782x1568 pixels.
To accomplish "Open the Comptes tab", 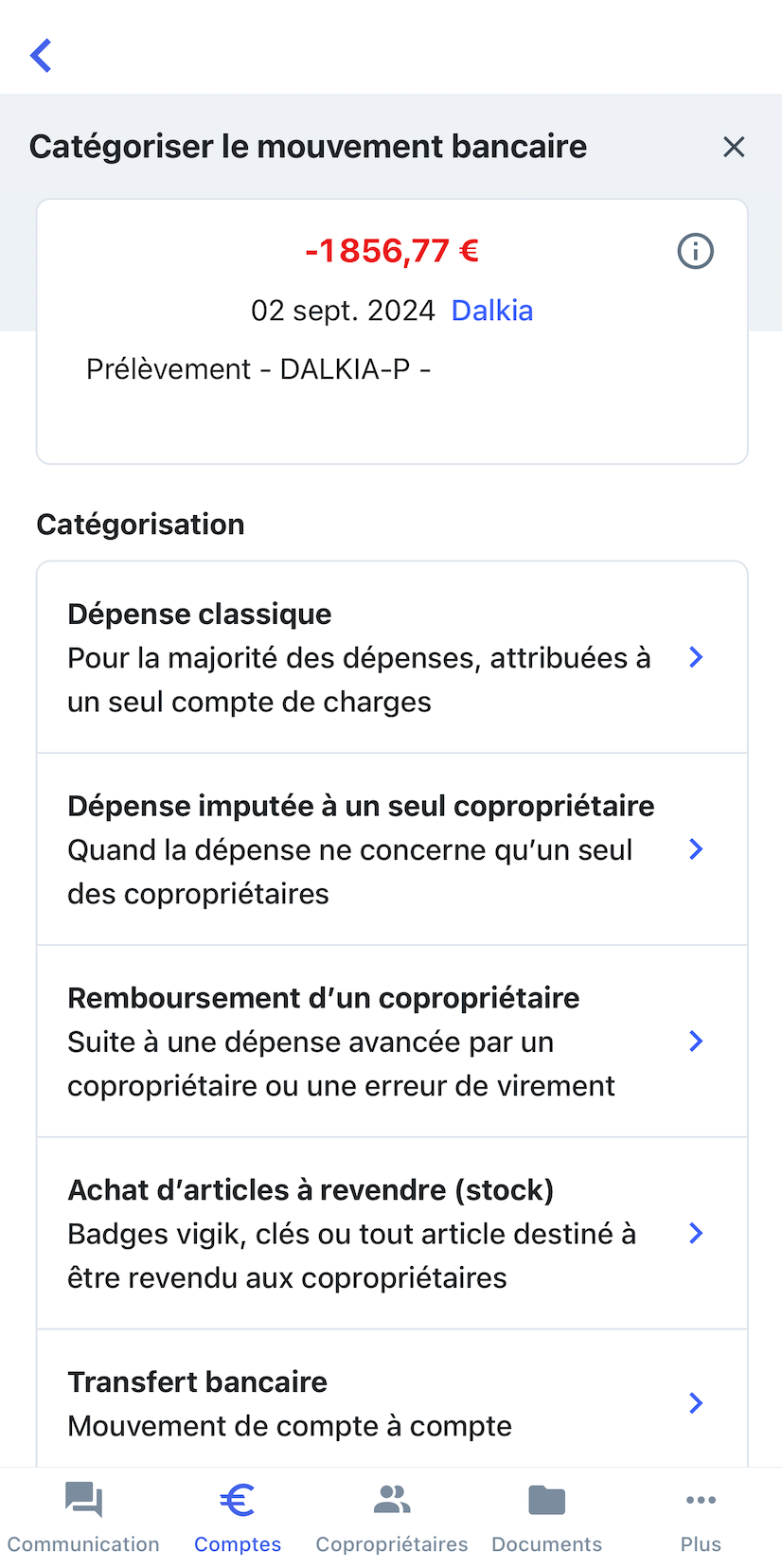I will point(238,1518).
